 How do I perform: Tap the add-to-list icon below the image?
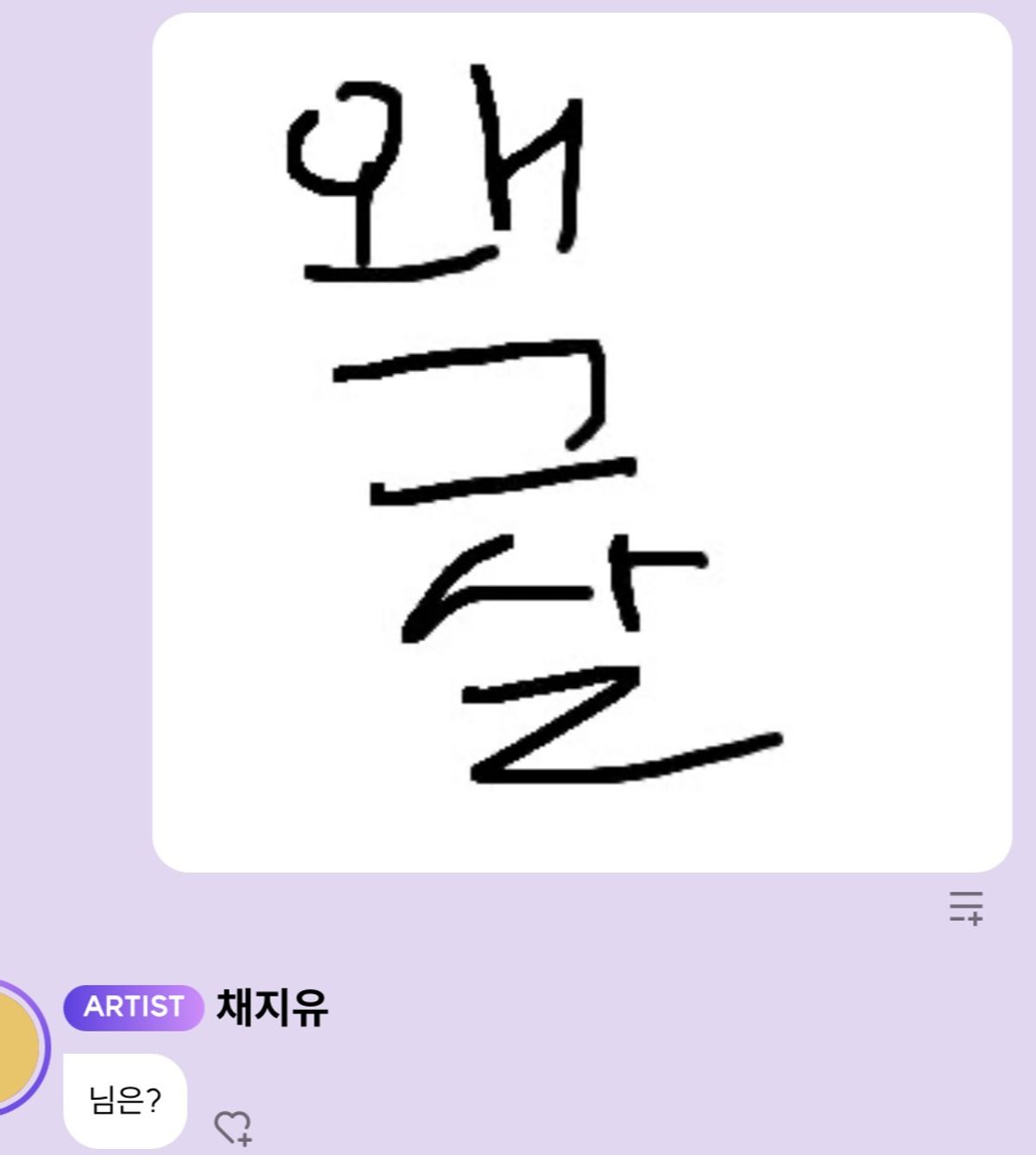(966, 907)
